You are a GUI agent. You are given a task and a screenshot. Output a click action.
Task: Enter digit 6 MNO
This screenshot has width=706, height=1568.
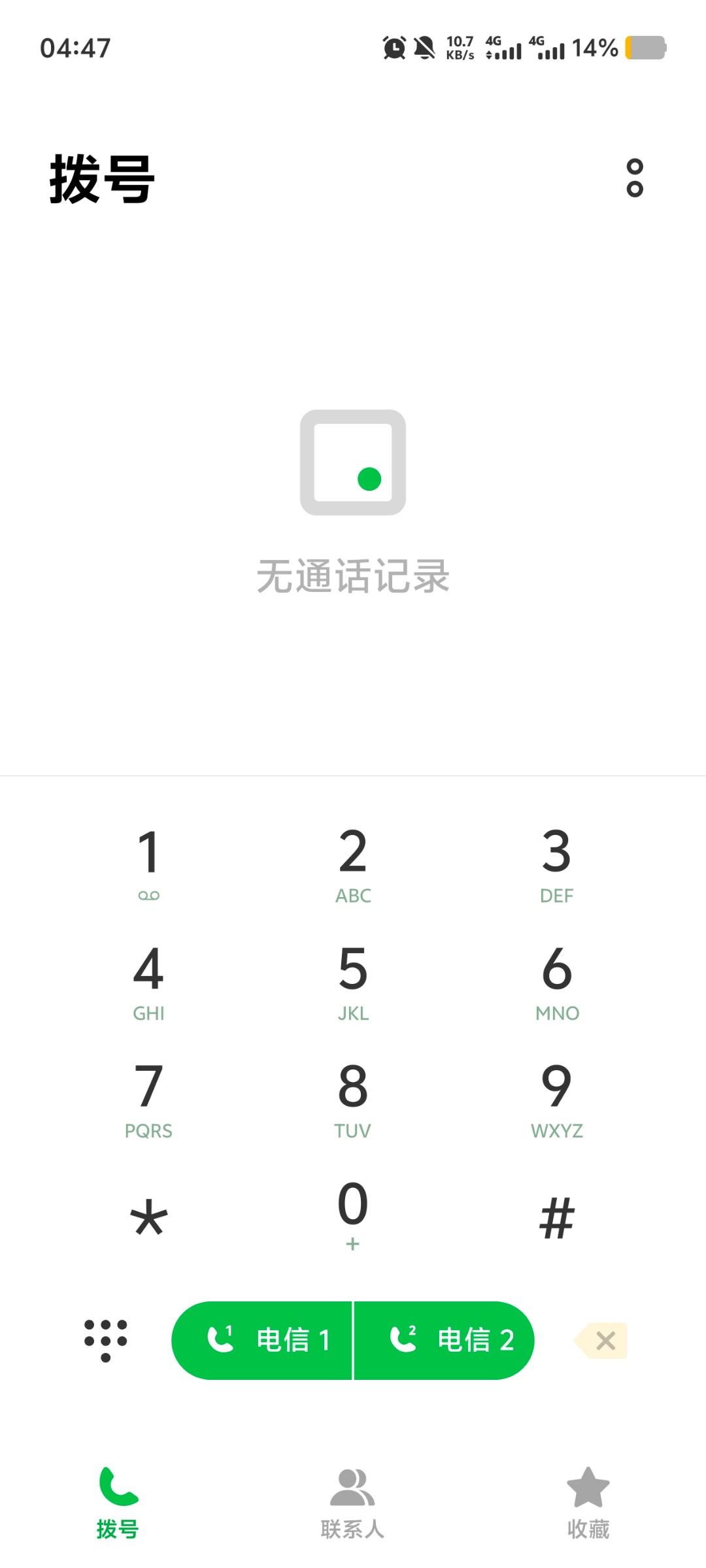(556, 981)
